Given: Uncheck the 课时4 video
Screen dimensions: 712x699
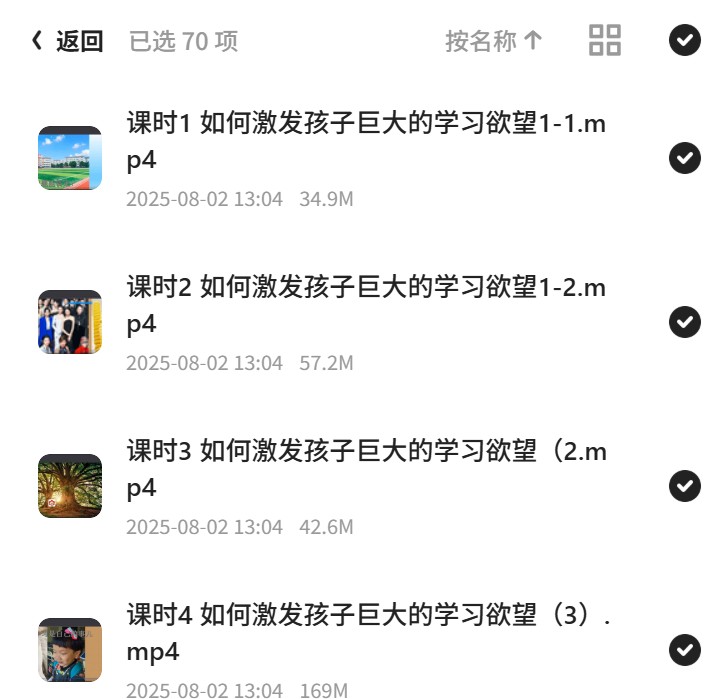Looking at the screenshot, I should (x=684, y=650).
